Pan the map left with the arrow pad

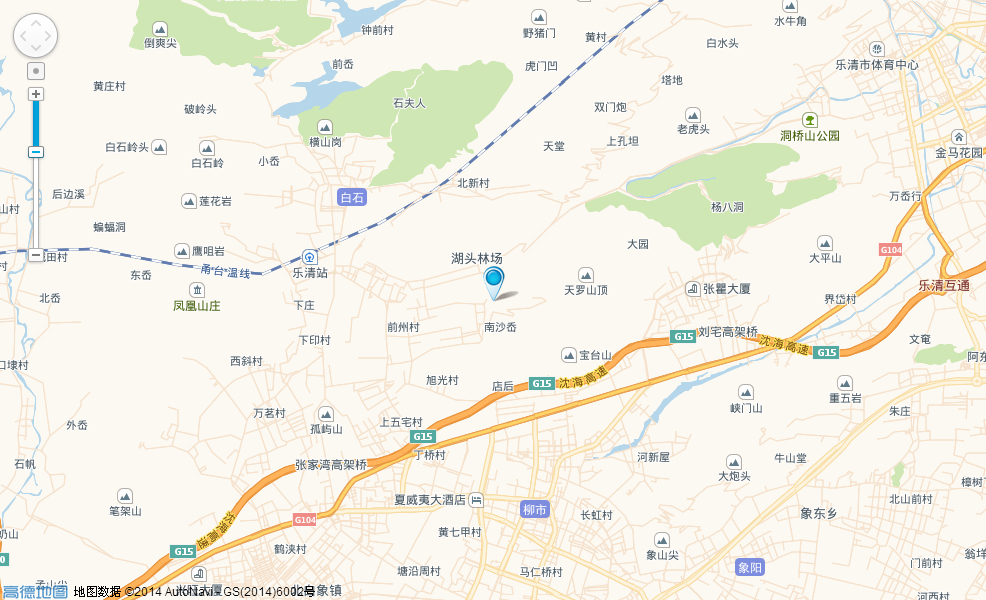pyautogui.click(x=22, y=36)
